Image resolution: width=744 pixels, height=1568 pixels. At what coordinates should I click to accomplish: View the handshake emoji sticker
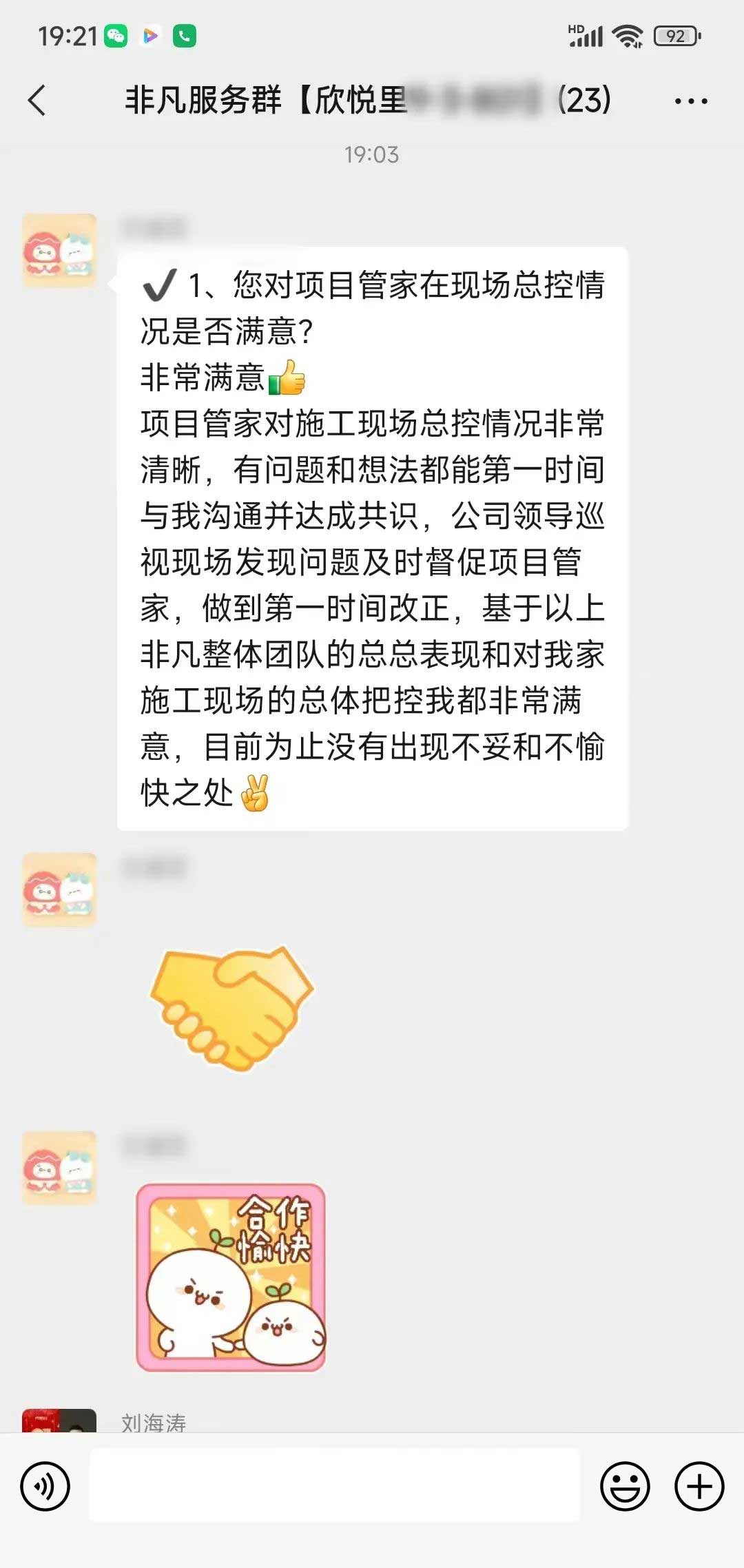(x=231, y=1007)
